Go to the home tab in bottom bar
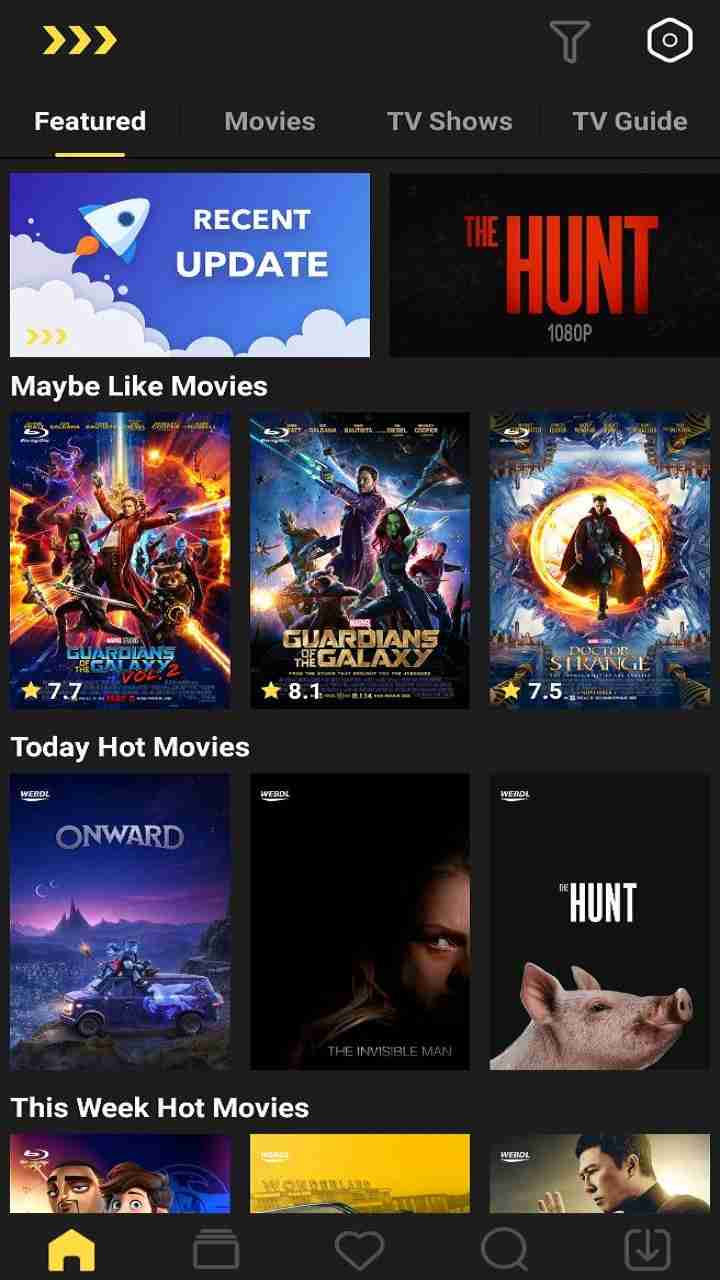This screenshot has height=1280, width=720. pyautogui.click(x=72, y=1249)
